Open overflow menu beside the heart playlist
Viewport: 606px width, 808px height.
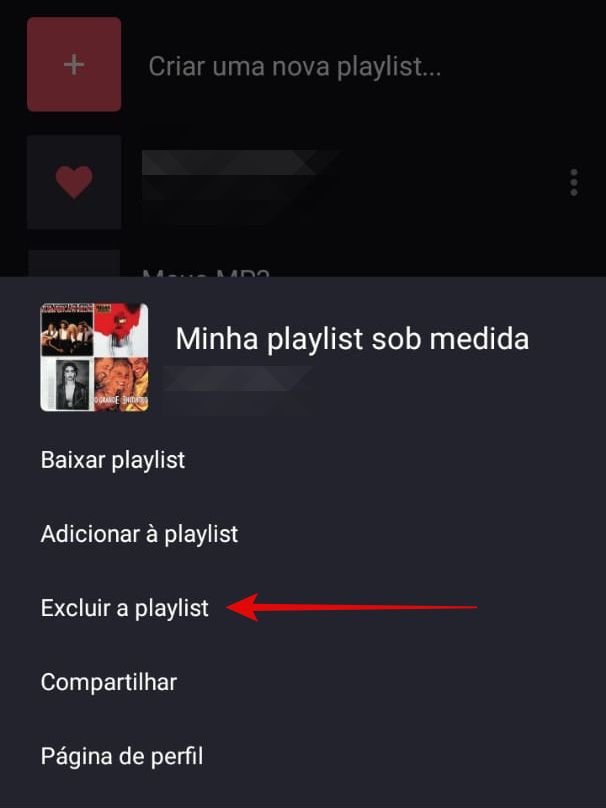tap(573, 182)
